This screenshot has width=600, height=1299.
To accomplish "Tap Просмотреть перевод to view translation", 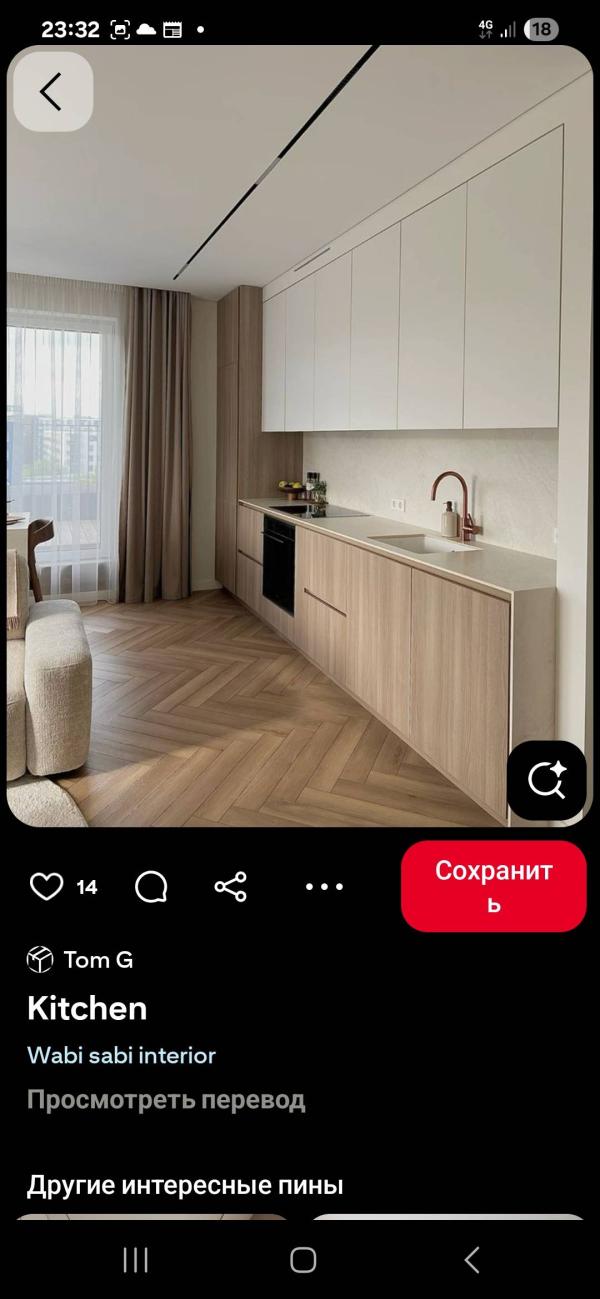I will (x=166, y=1100).
